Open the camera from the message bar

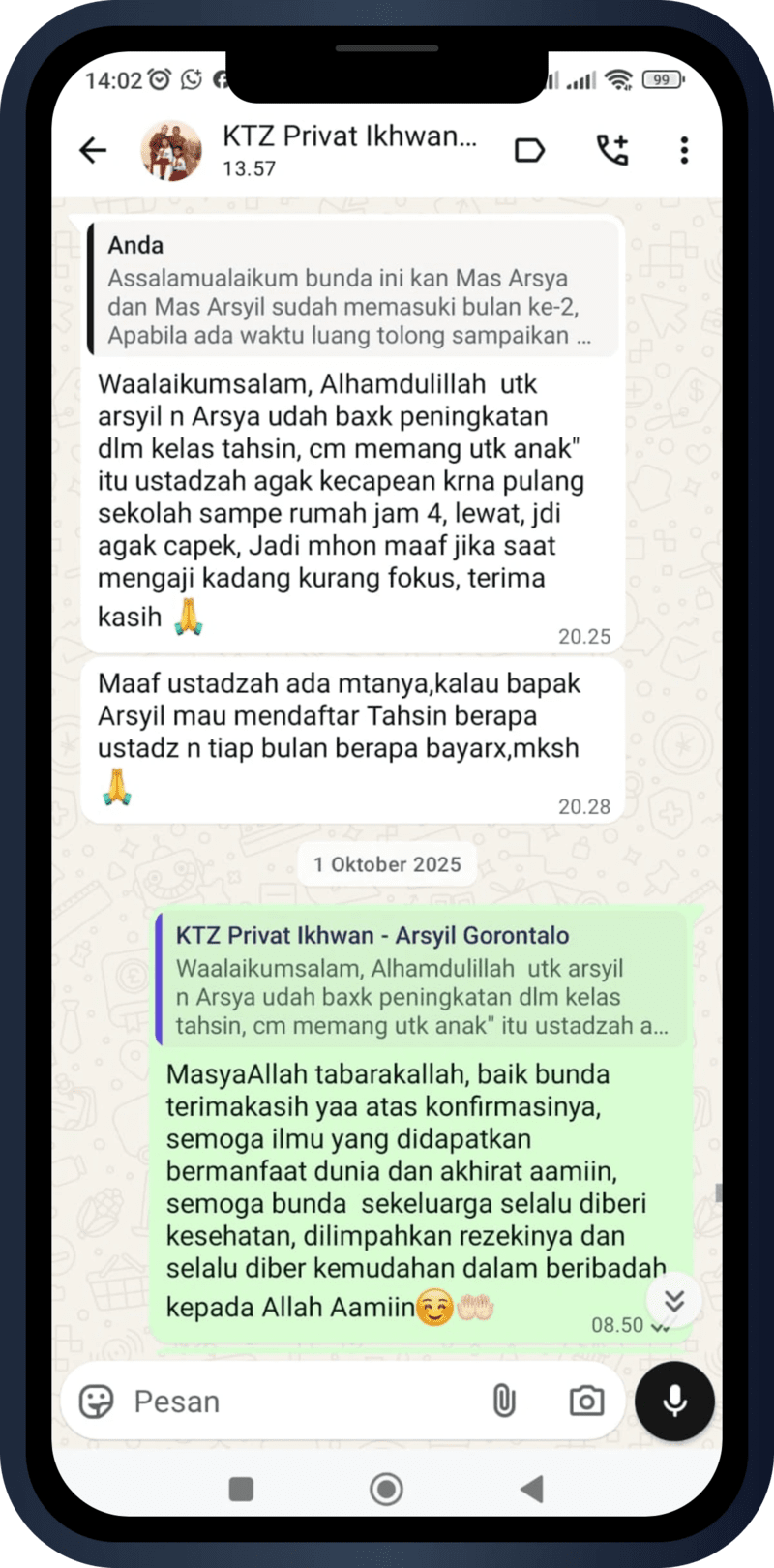click(x=586, y=1401)
